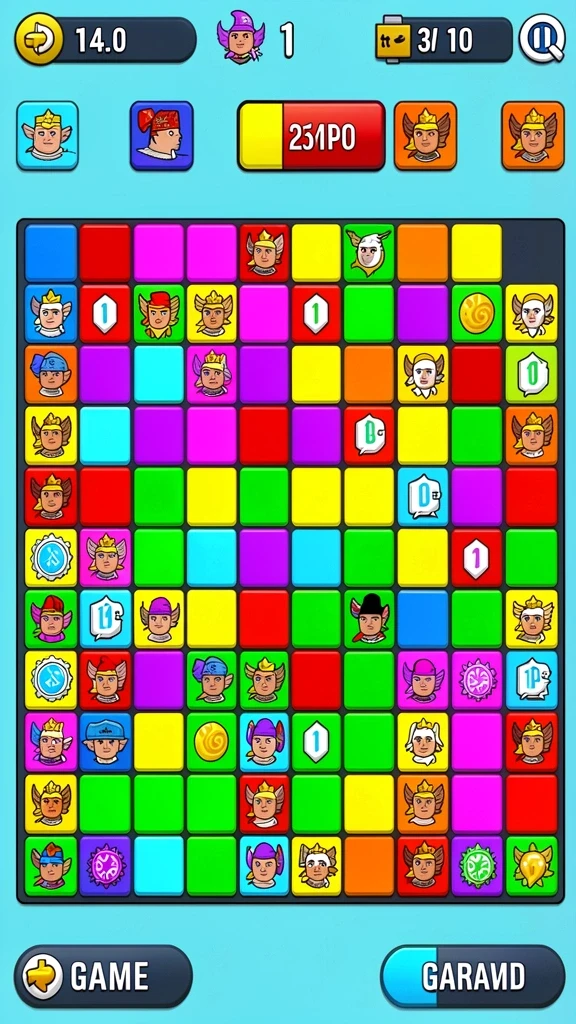Viewport: 576px width, 1024px height.
Task: Select the light-blue crowned elf booster above the board
Action: [48, 136]
